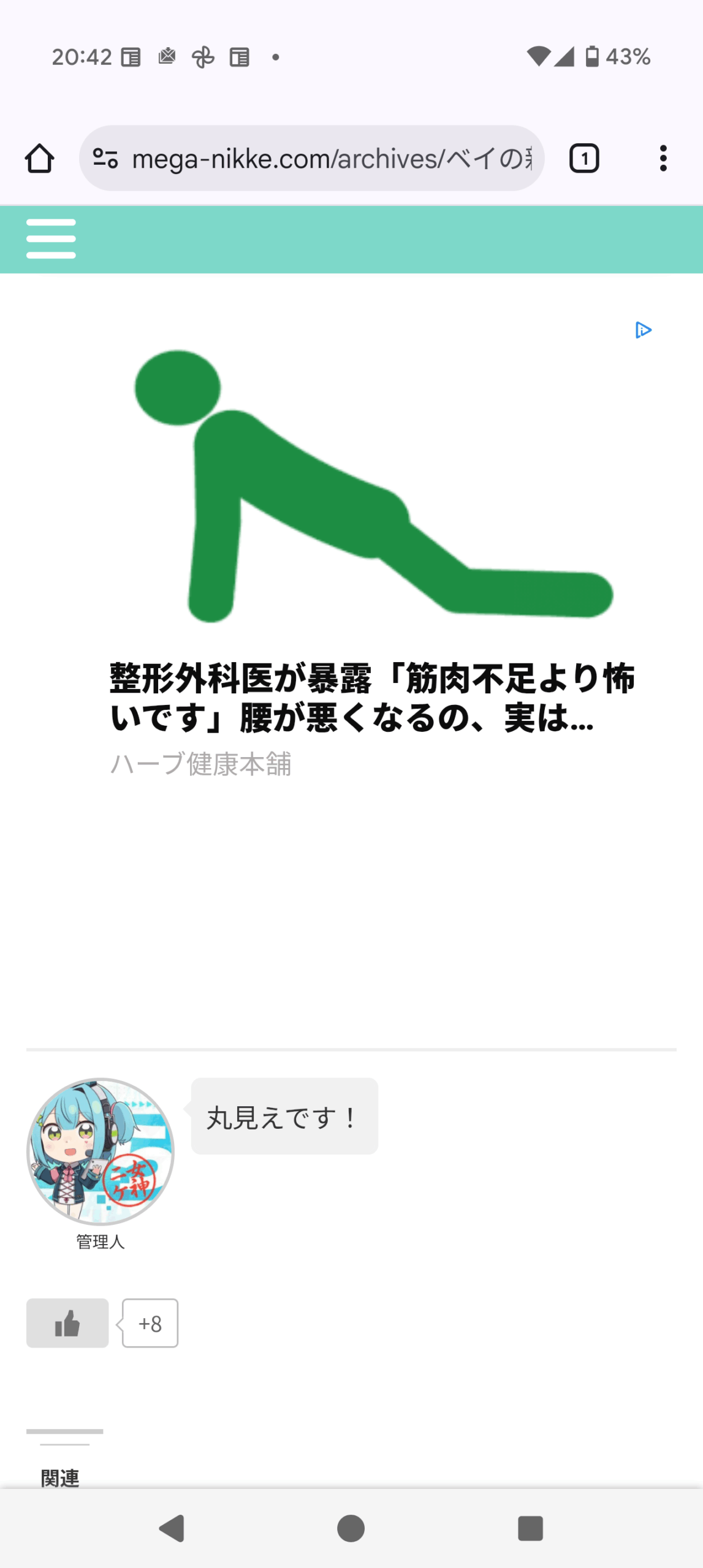Viewport: 703px width, 1568px height.
Task: Like the 管理人 comment with thumbs up
Action: click(x=67, y=1323)
